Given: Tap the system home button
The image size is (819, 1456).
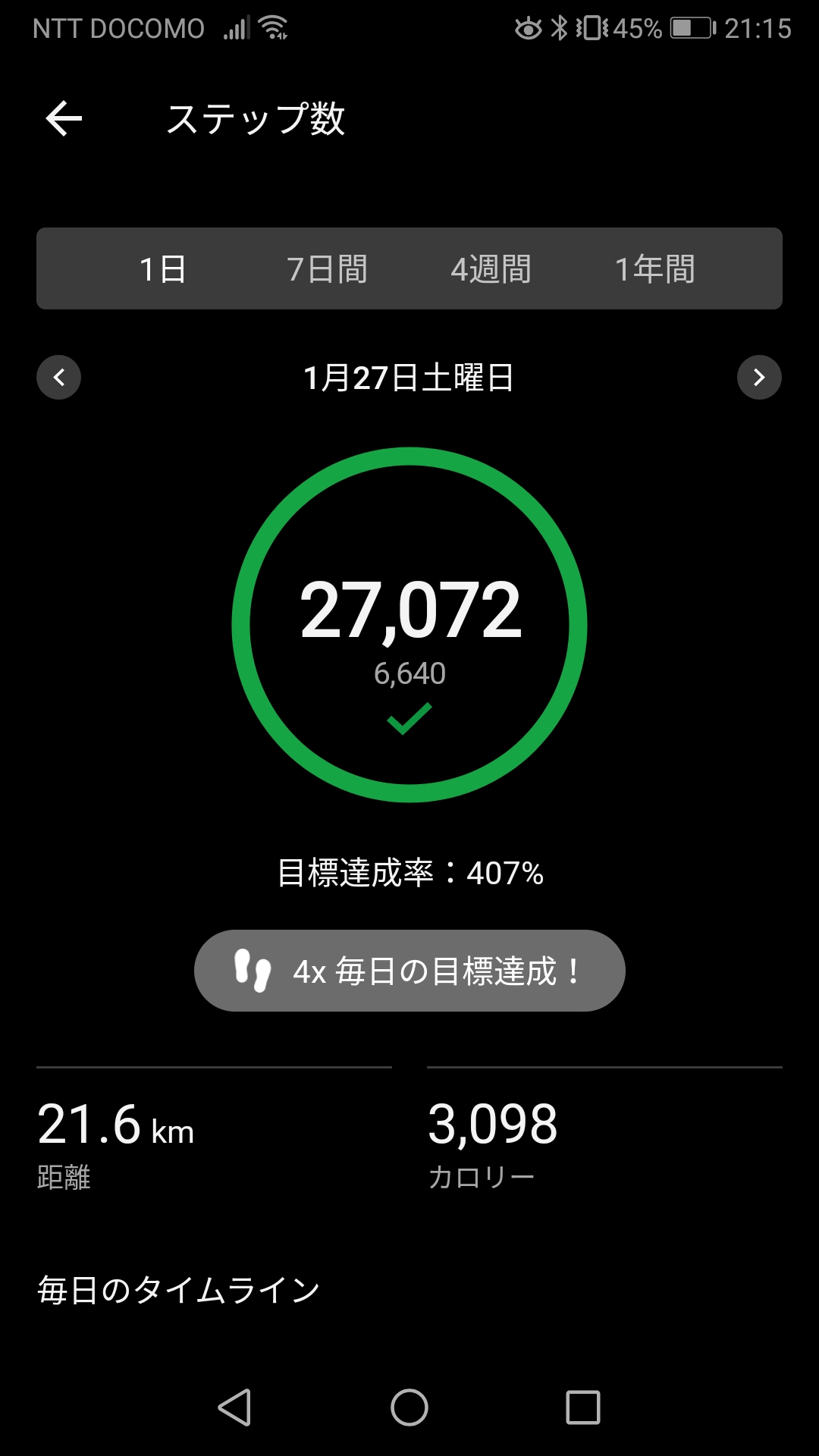Looking at the screenshot, I should (409, 1407).
